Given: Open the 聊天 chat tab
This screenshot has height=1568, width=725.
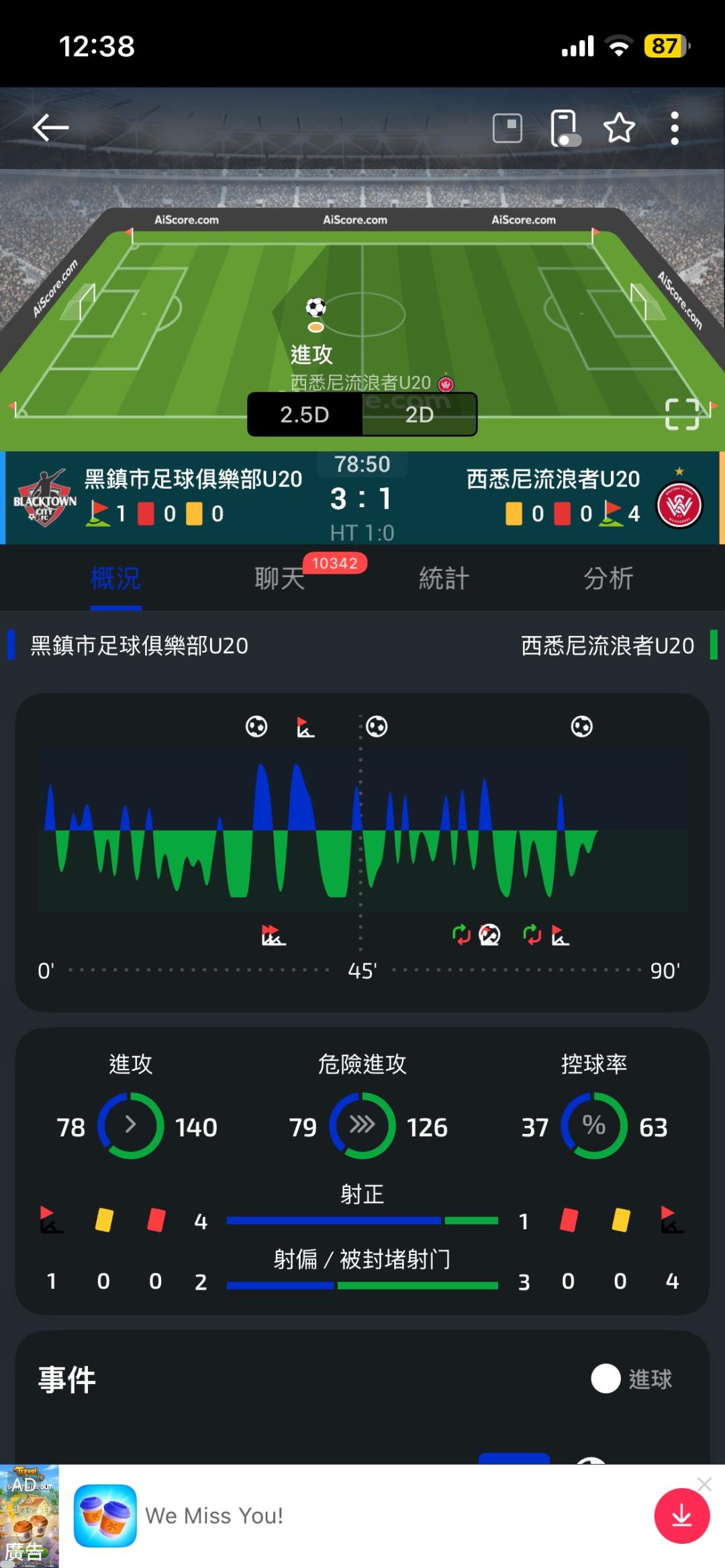Looking at the screenshot, I should click(279, 578).
